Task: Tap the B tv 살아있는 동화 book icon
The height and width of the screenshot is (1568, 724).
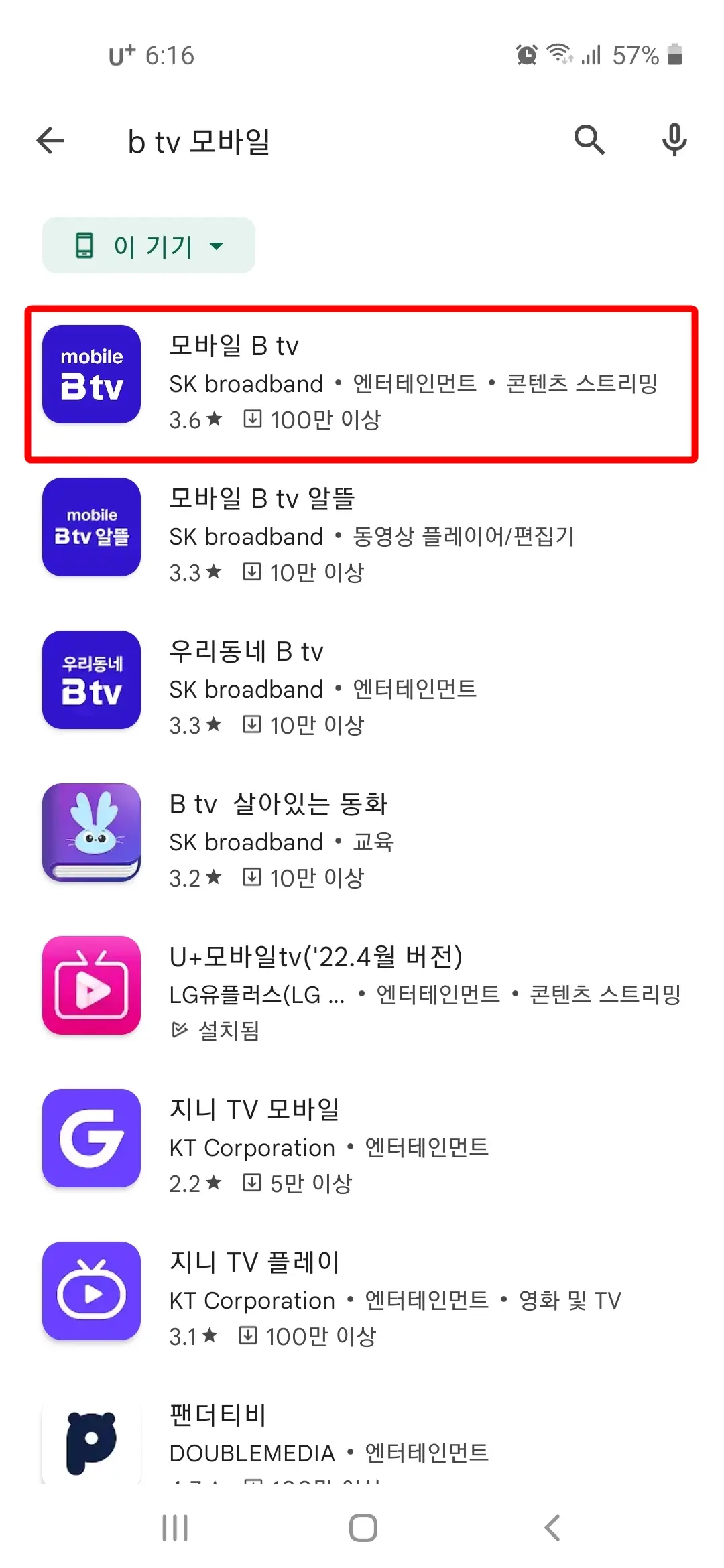Action: point(91,833)
